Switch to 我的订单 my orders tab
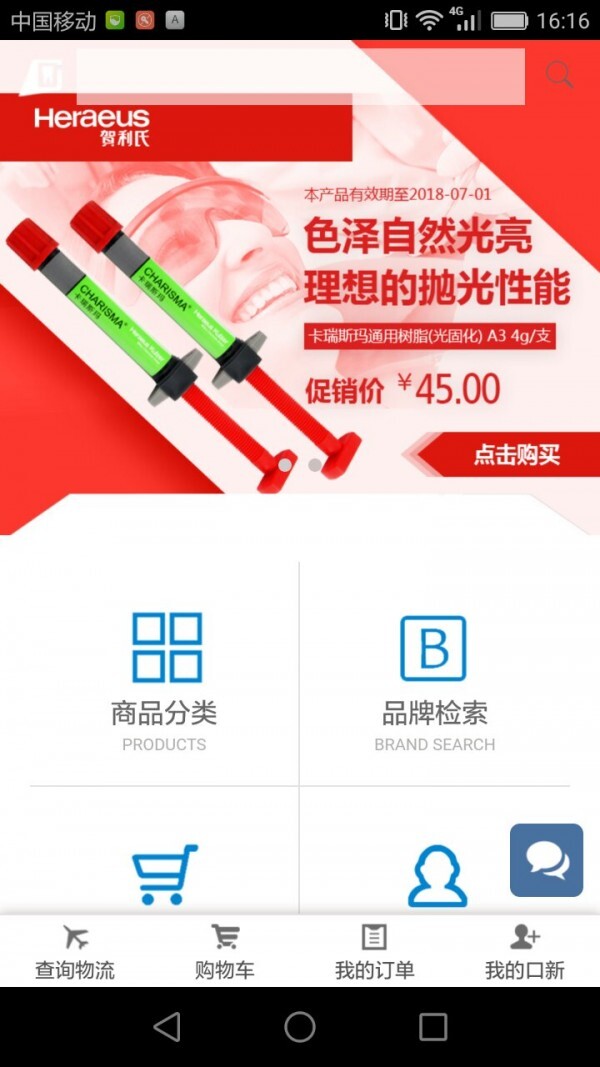 [x=374, y=952]
